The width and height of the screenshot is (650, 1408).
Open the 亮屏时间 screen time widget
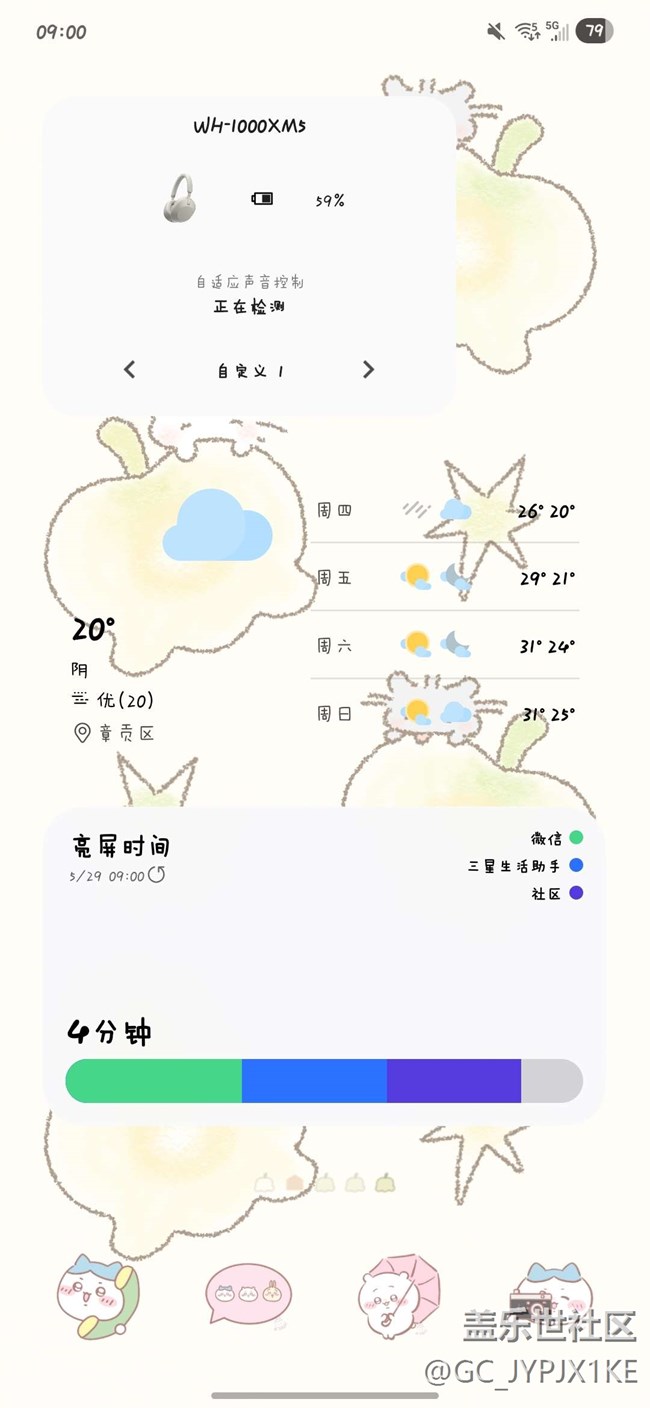[324, 966]
